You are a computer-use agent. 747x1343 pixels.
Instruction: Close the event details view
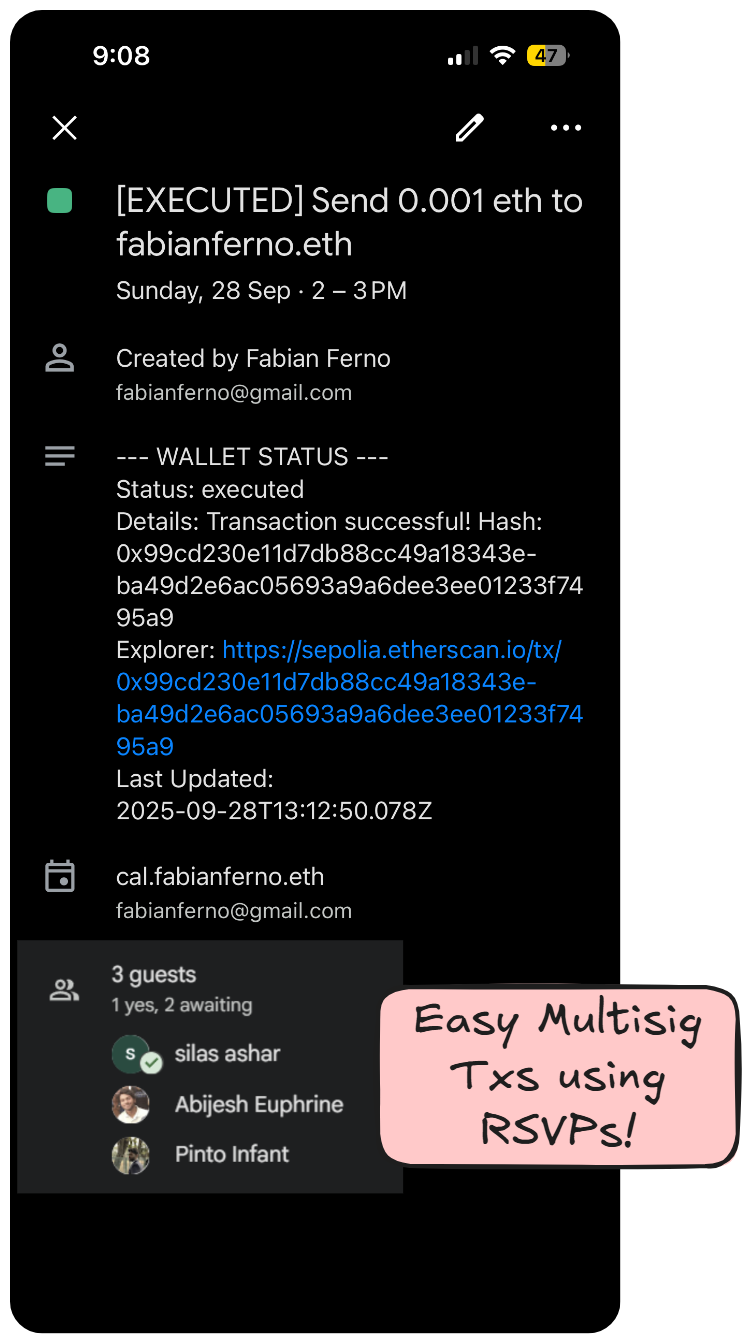[x=65, y=128]
